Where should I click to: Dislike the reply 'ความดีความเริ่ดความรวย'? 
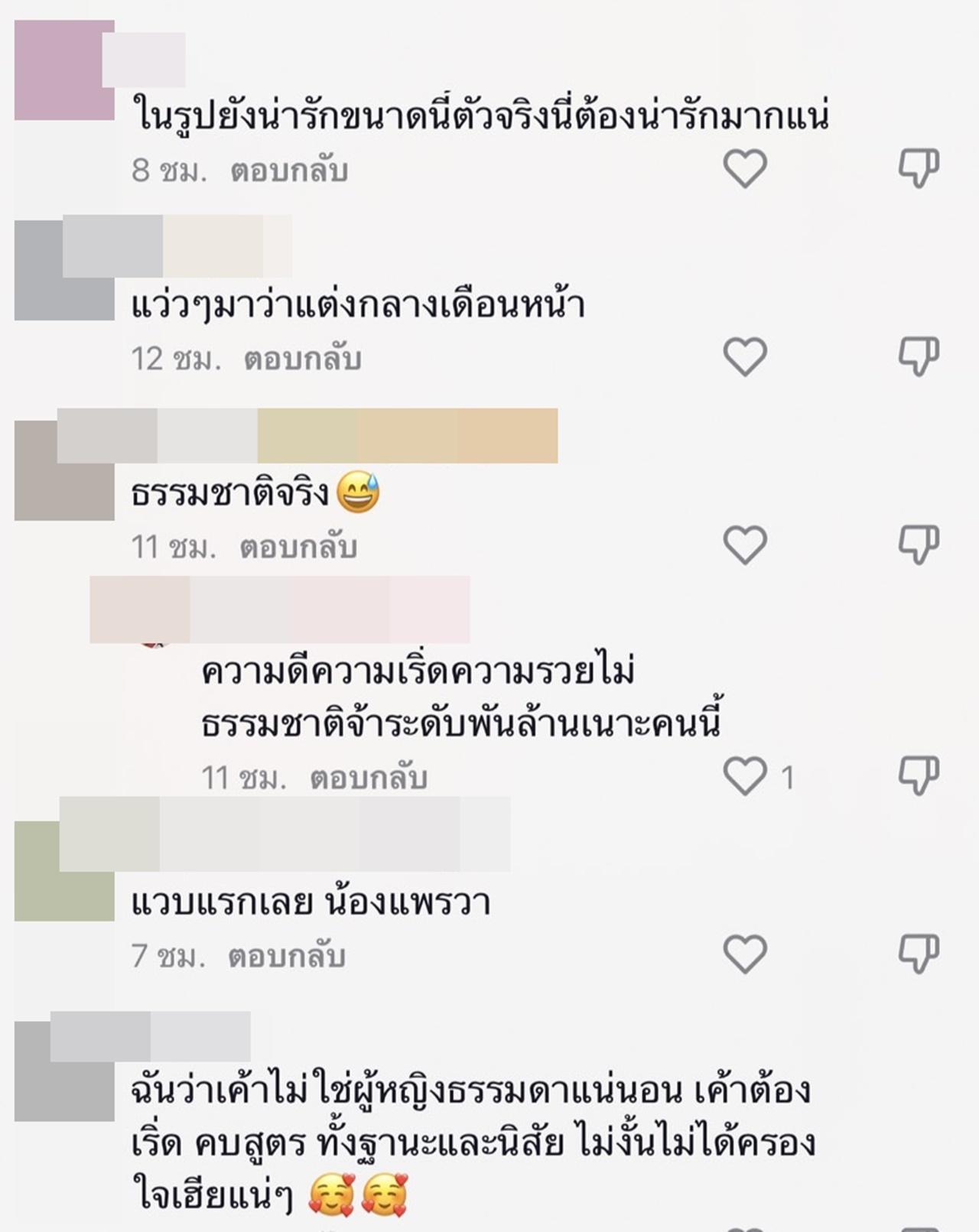918,776
